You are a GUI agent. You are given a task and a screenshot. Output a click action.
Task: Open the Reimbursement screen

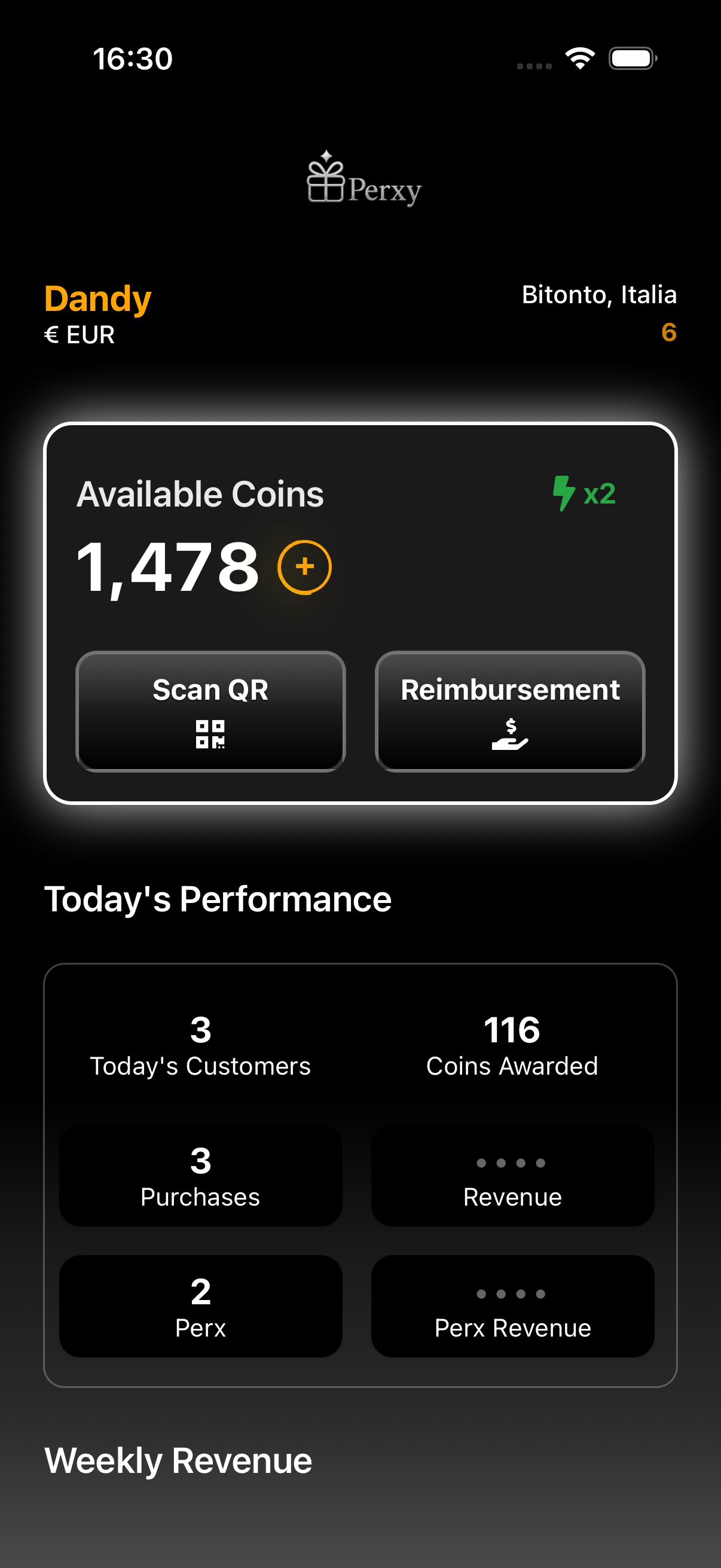coord(510,711)
